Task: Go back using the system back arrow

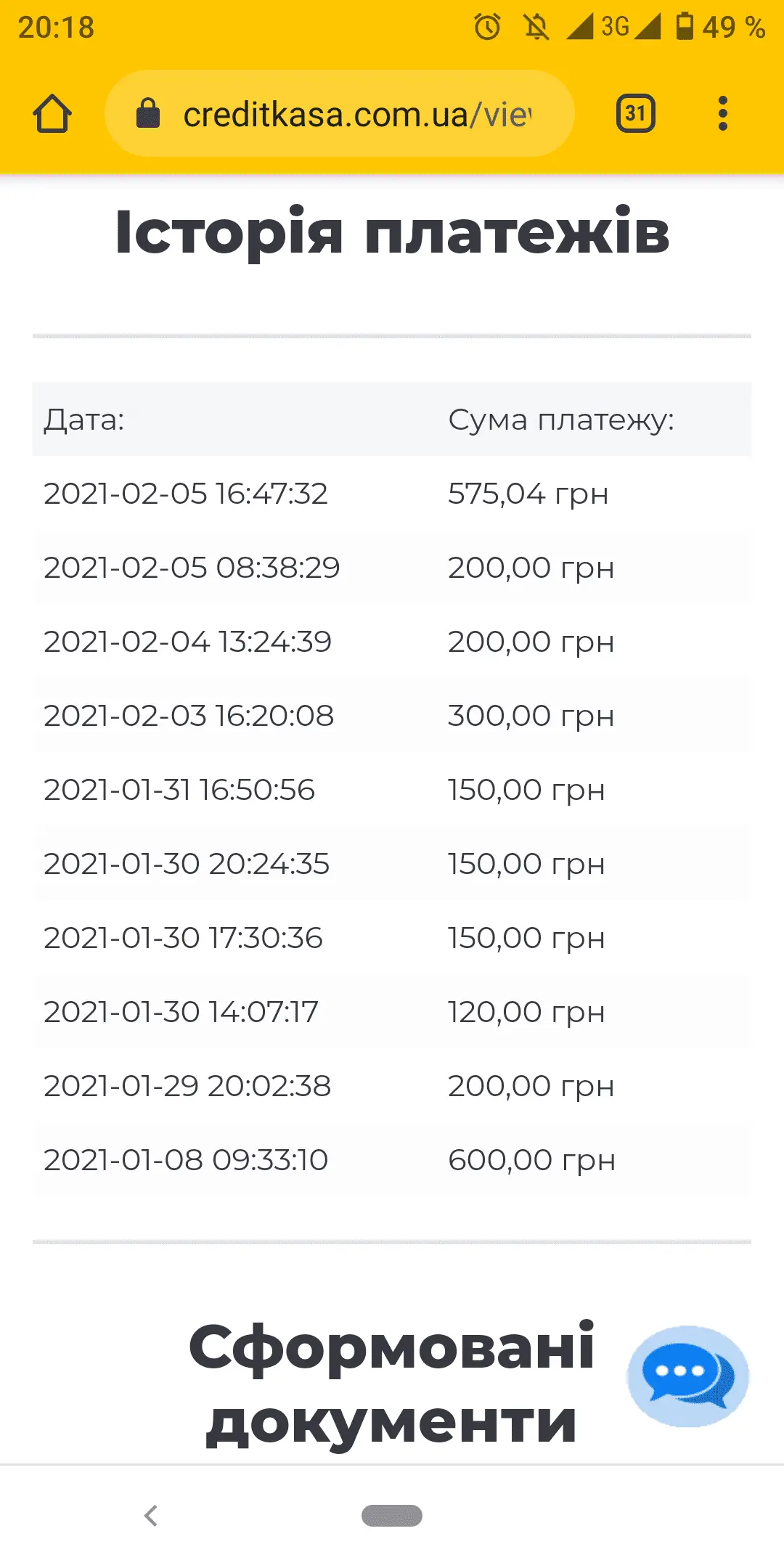Action: pos(151,1515)
